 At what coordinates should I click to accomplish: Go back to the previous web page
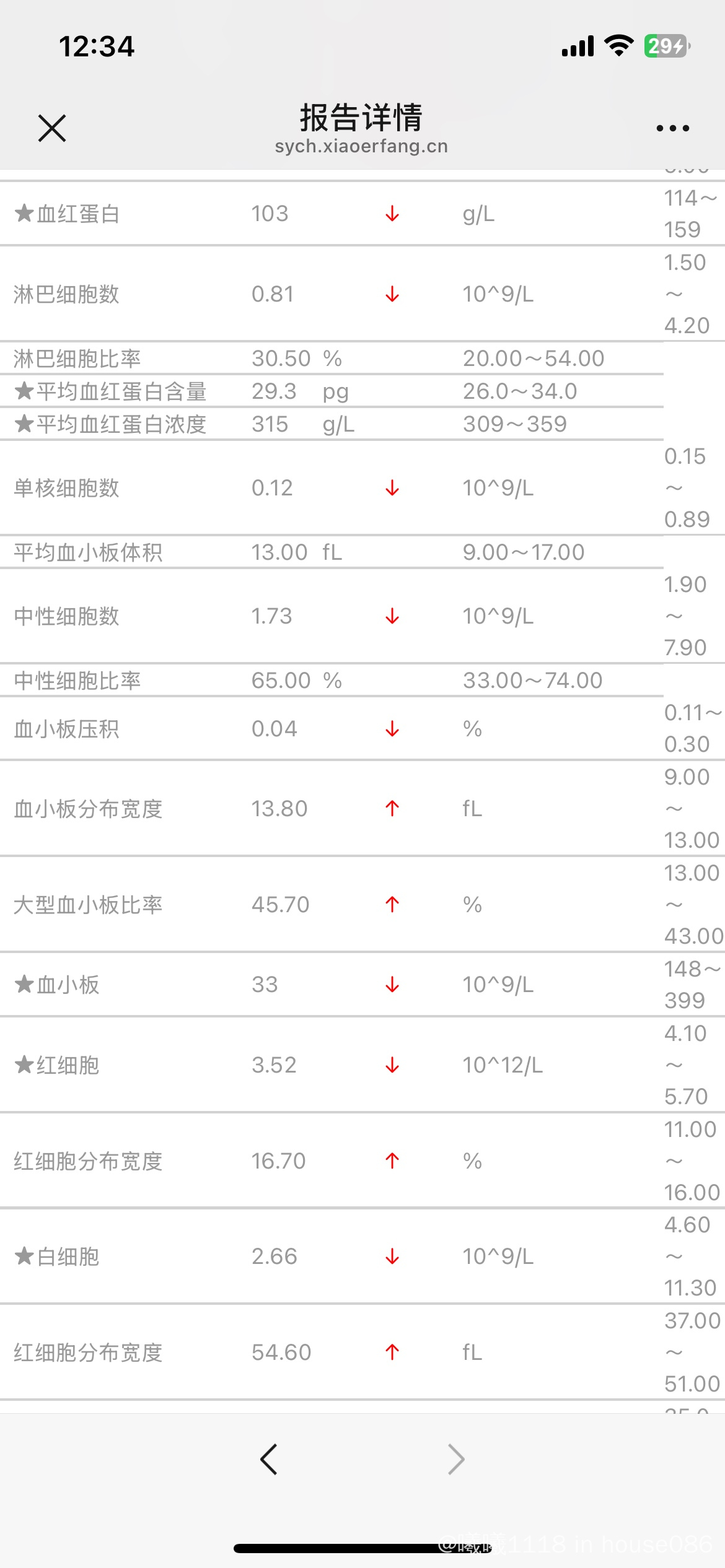(268, 1459)
